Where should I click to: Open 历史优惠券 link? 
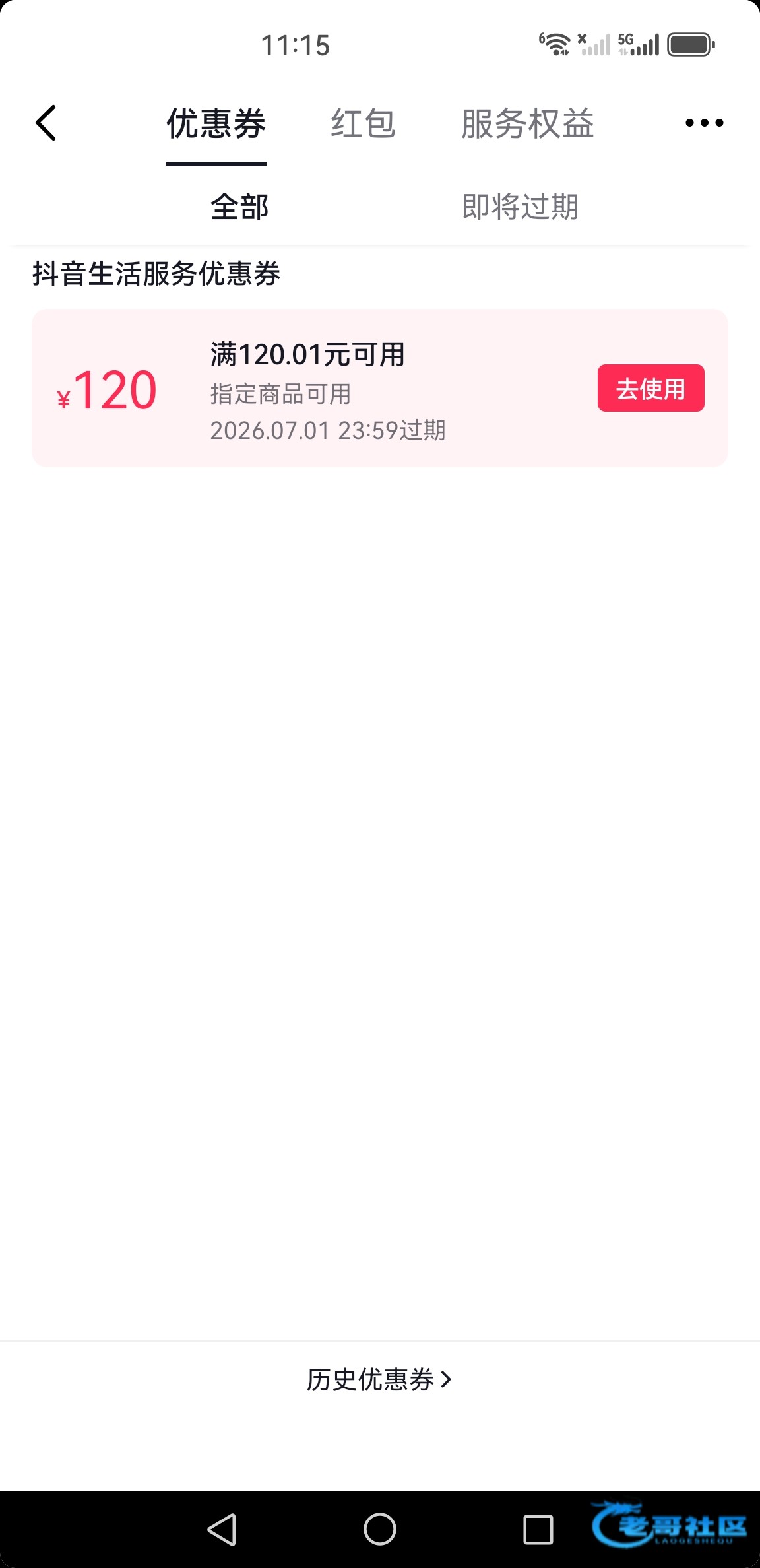tap(379, 1379)
